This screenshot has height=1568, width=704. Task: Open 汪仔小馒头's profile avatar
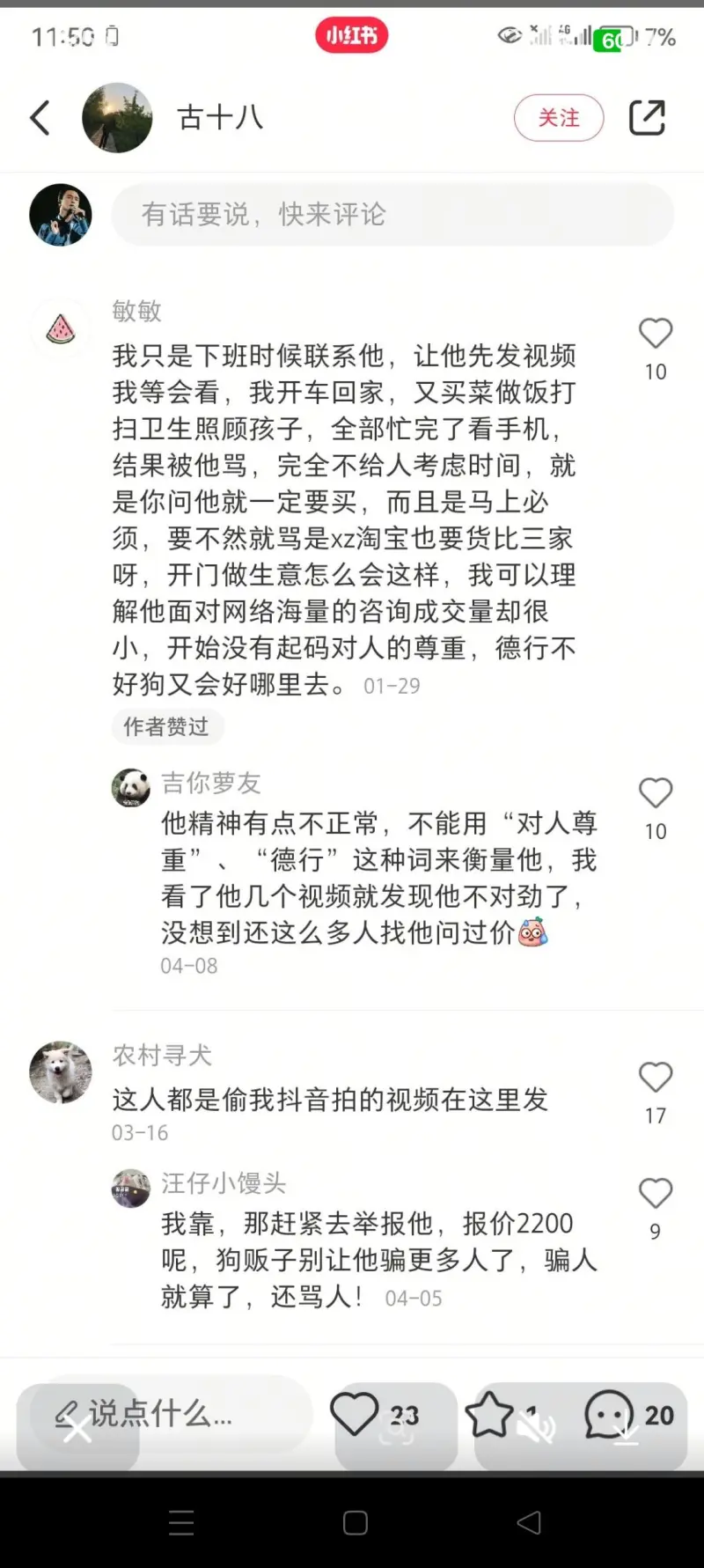[x=131, y=1189]
